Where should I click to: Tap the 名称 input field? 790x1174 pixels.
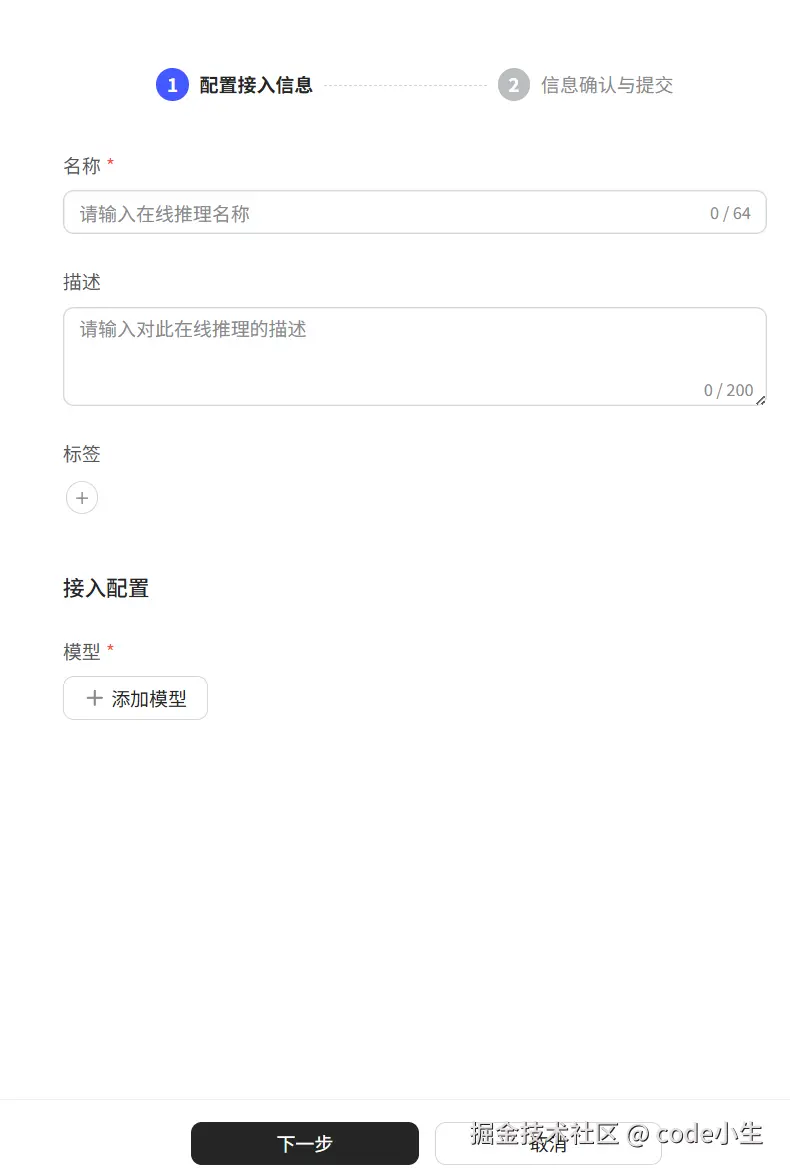(390, 213)
